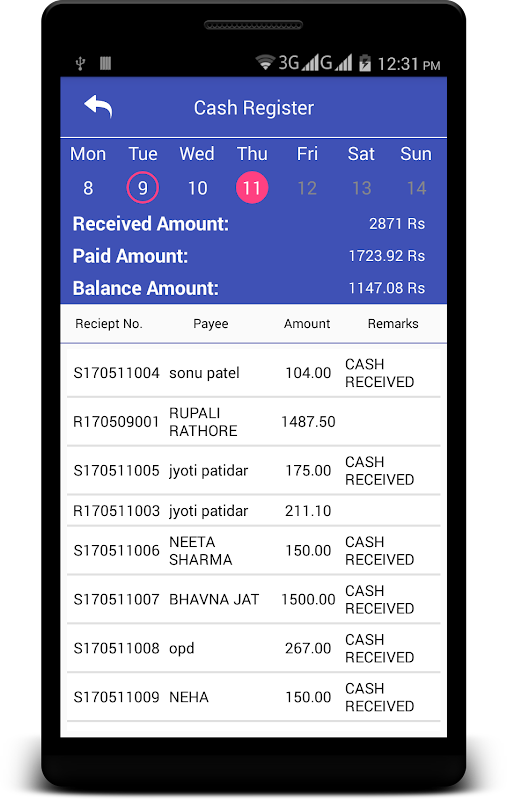Open receipt R170511003 for jyoti patidar
507x800 pixels.
[x=254, y=510]
